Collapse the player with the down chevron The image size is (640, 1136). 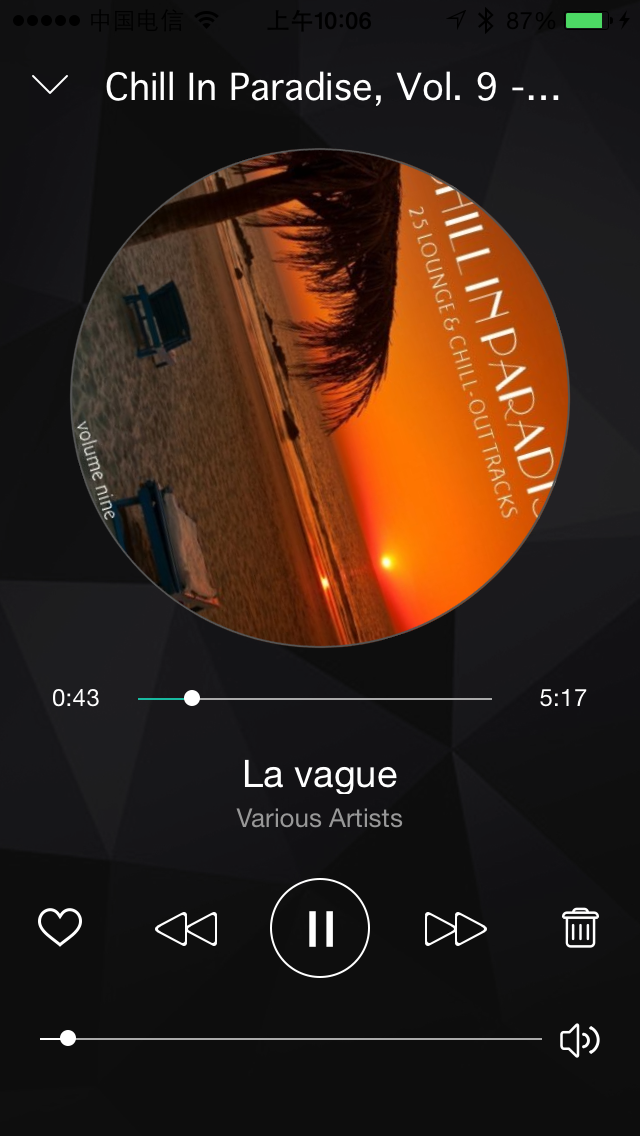click(50, 86)
